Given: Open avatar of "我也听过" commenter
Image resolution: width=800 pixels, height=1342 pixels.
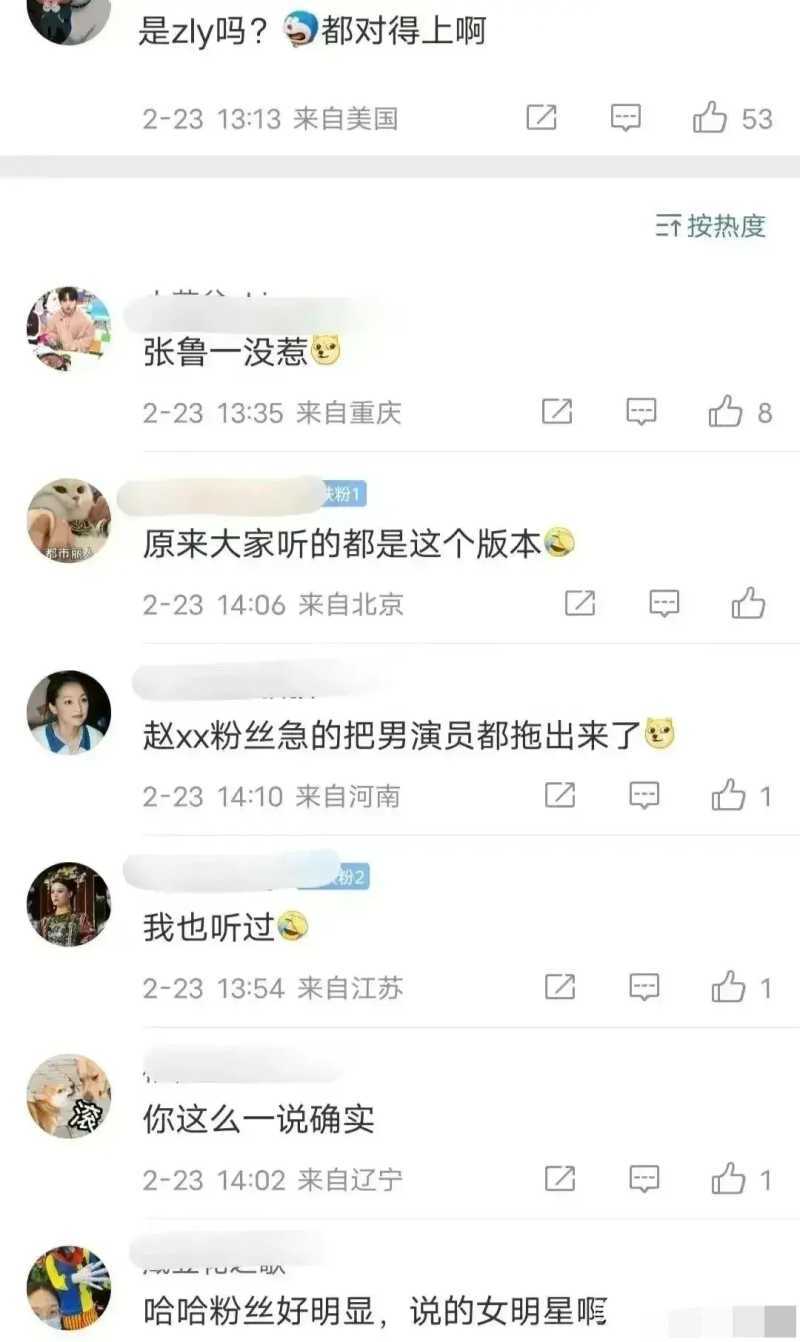Looking at the screenshot, I should tap(69, 905).
